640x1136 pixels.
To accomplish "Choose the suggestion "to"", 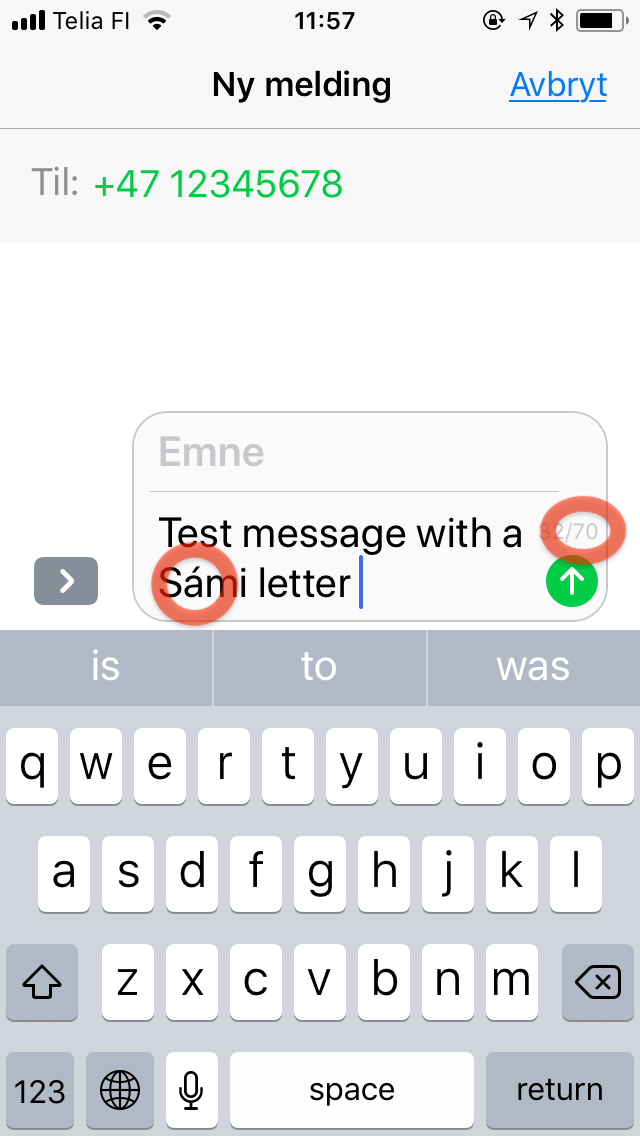I will point(320,667).
